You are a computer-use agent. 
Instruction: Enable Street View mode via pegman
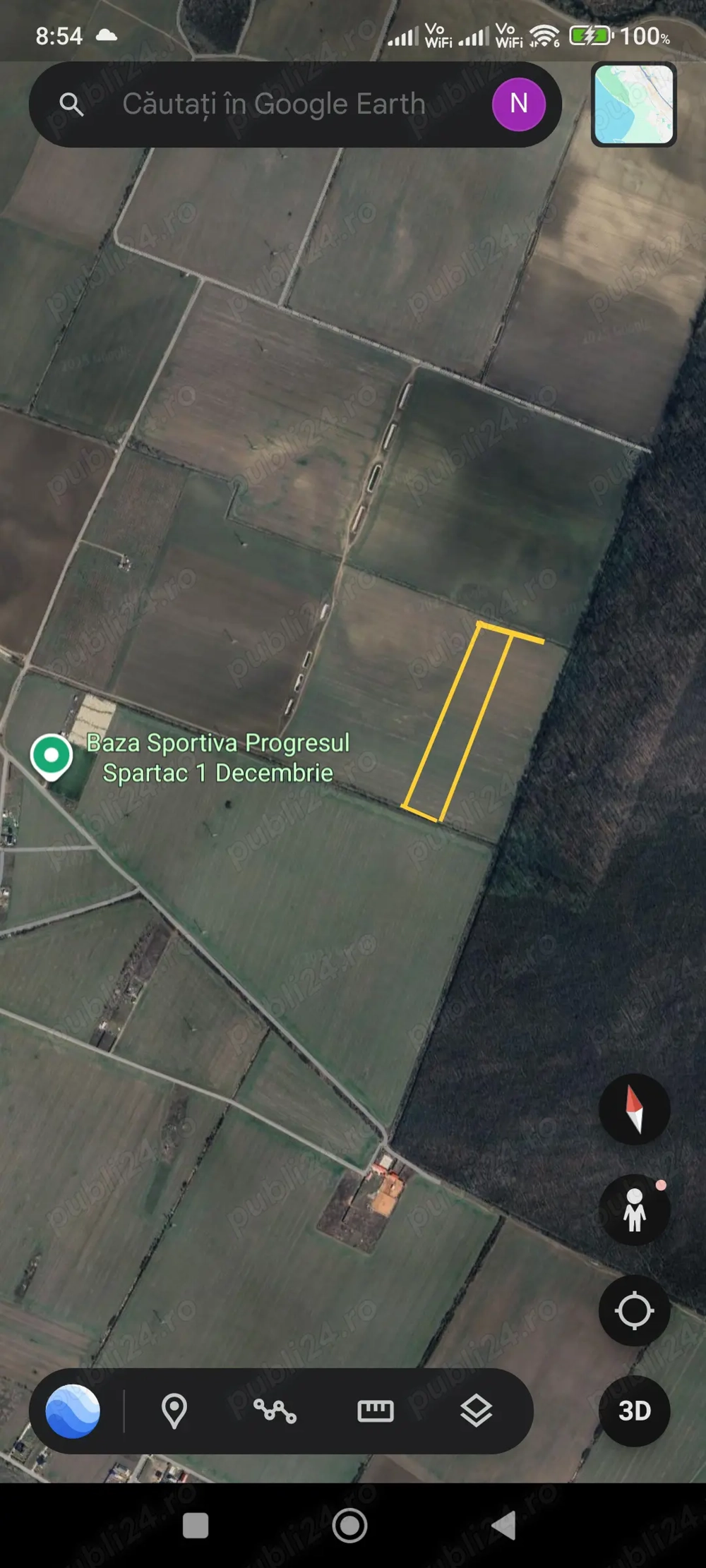click(633, 1210)
